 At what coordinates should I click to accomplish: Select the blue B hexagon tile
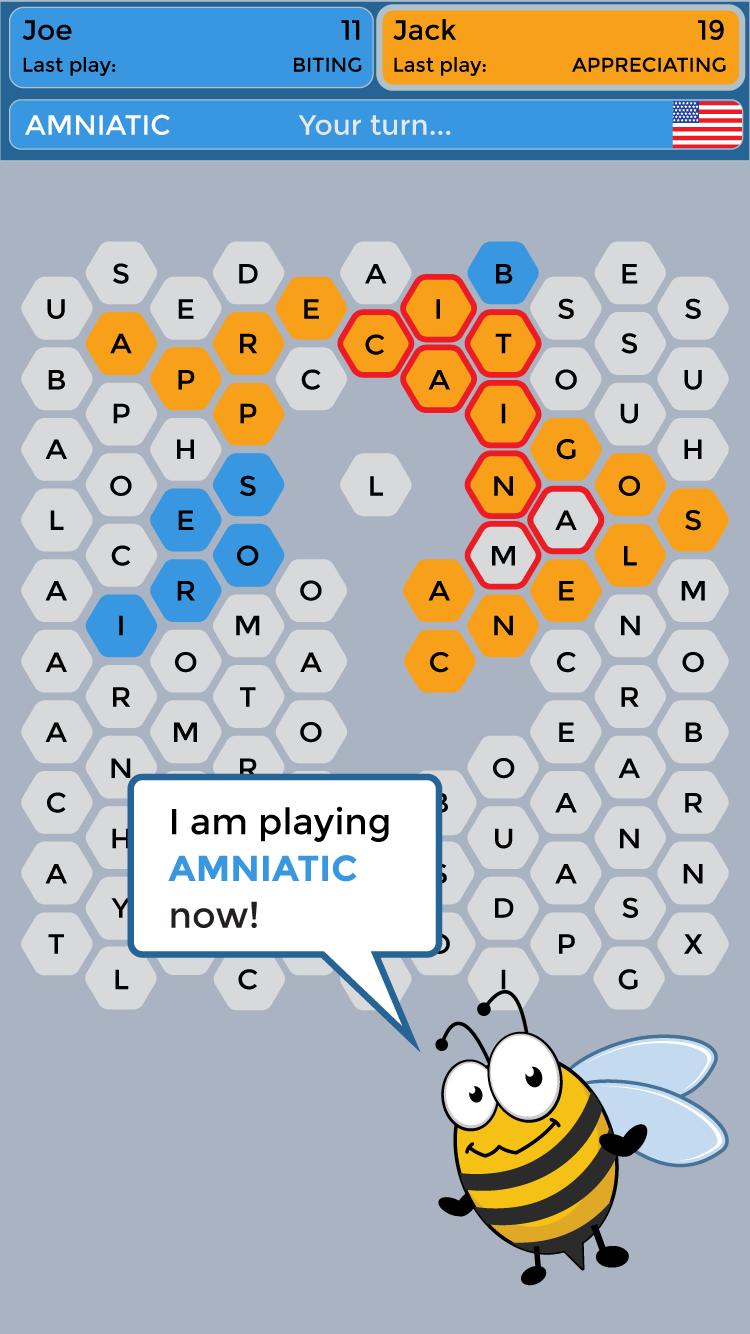click(x=503, y=273)
